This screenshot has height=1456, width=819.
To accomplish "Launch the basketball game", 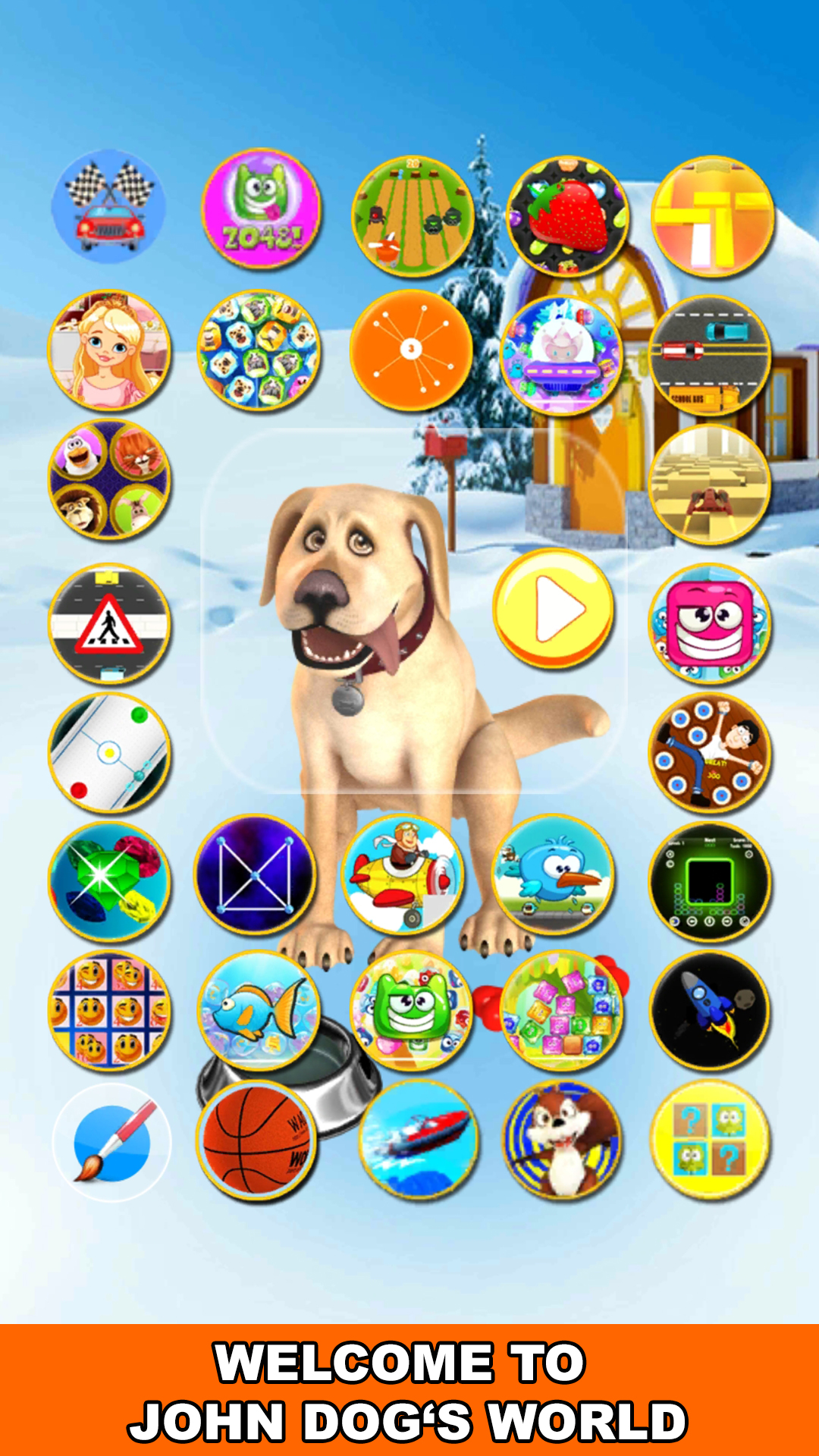I will (x=257, y=1141).
